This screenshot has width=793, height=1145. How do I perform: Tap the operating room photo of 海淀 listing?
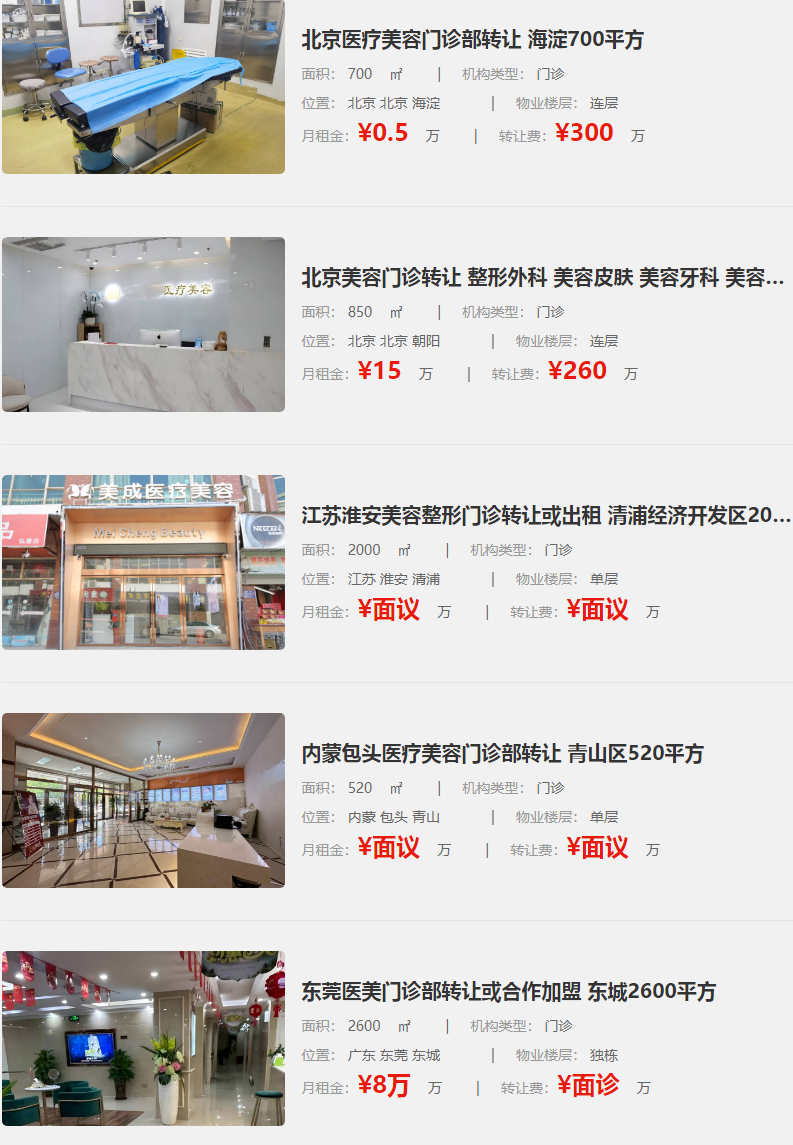point(143,86)
